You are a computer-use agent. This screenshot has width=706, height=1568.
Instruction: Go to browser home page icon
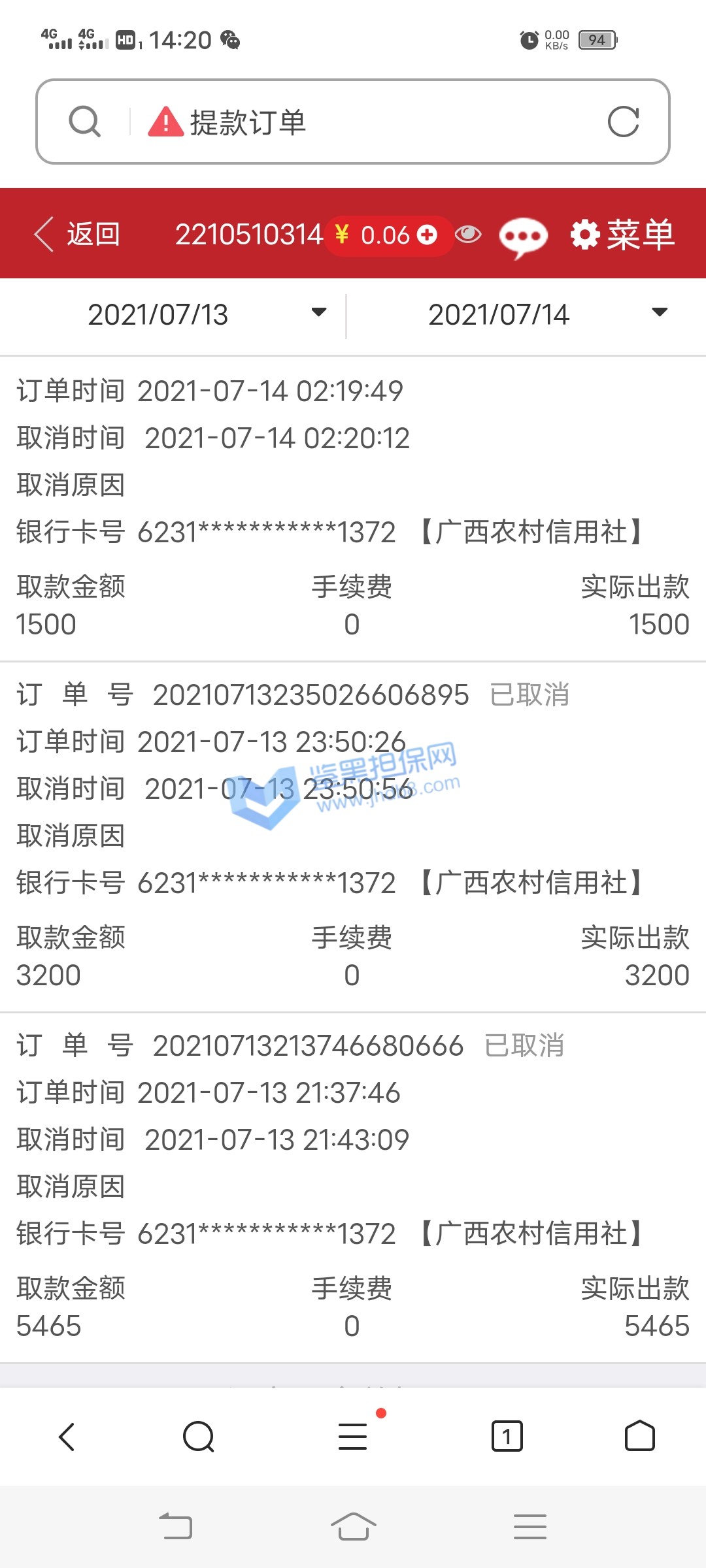point(639,1437)
